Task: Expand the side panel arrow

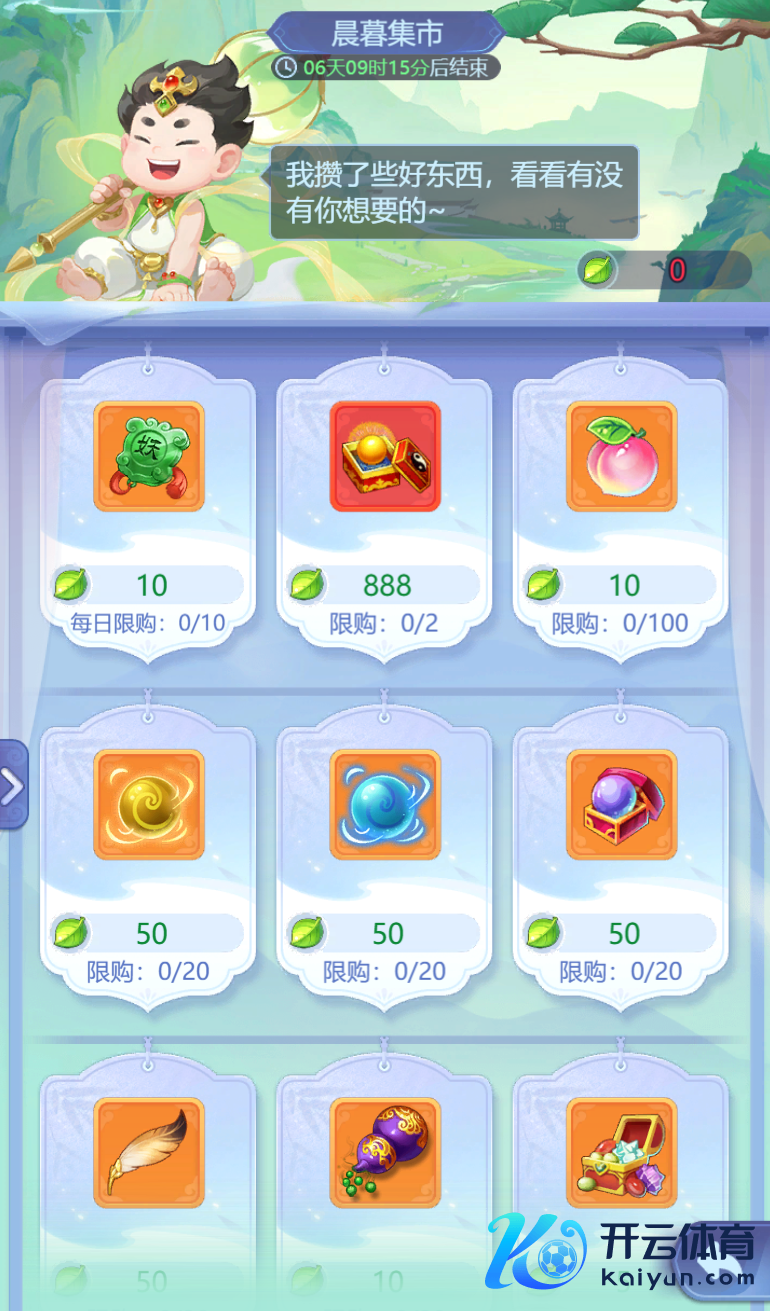Action: point(13,785)
